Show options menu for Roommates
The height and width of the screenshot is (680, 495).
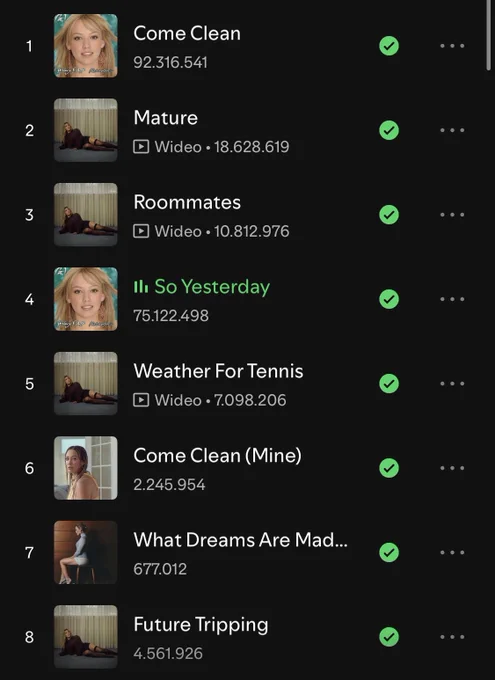[x=452, y=215]
